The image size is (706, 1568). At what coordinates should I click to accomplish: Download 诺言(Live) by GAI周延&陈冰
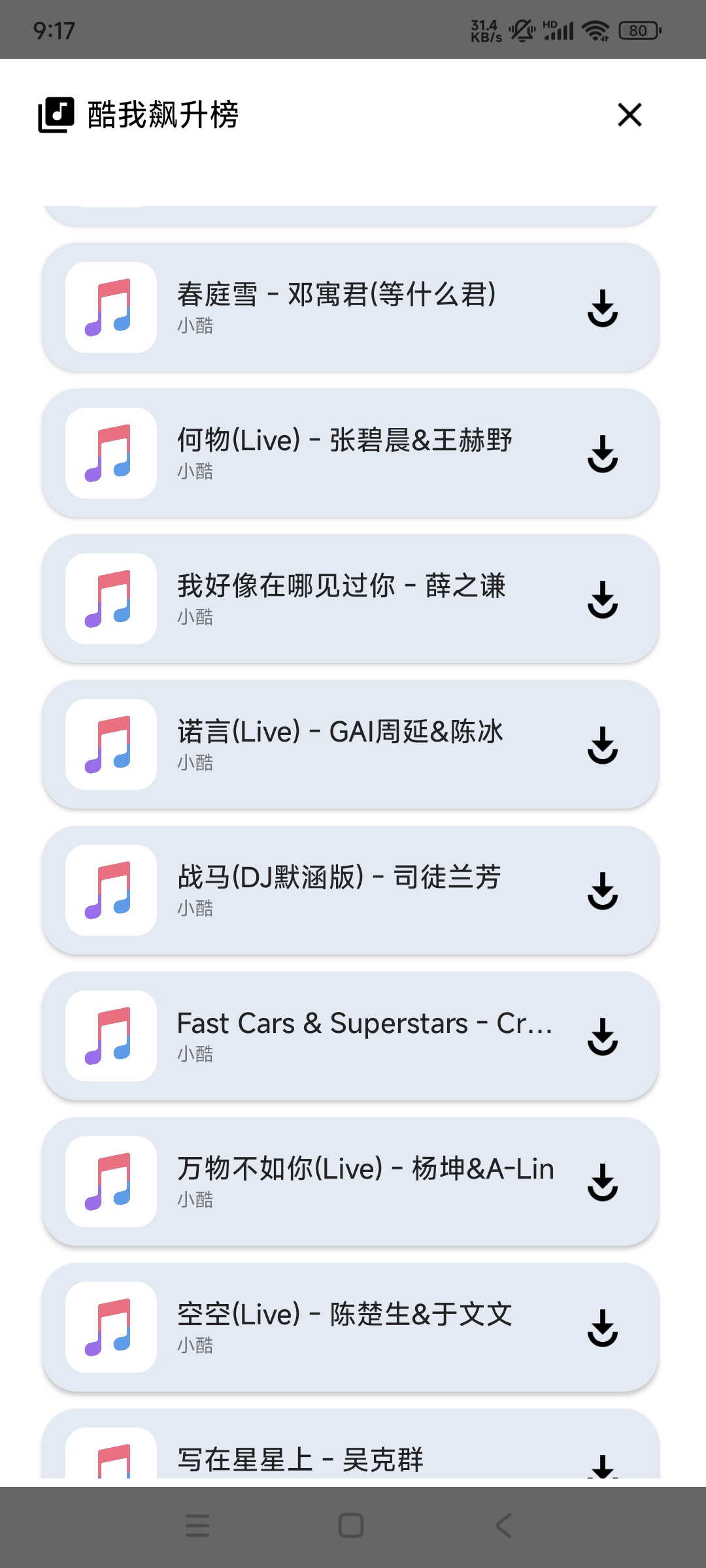click(602, 745)
